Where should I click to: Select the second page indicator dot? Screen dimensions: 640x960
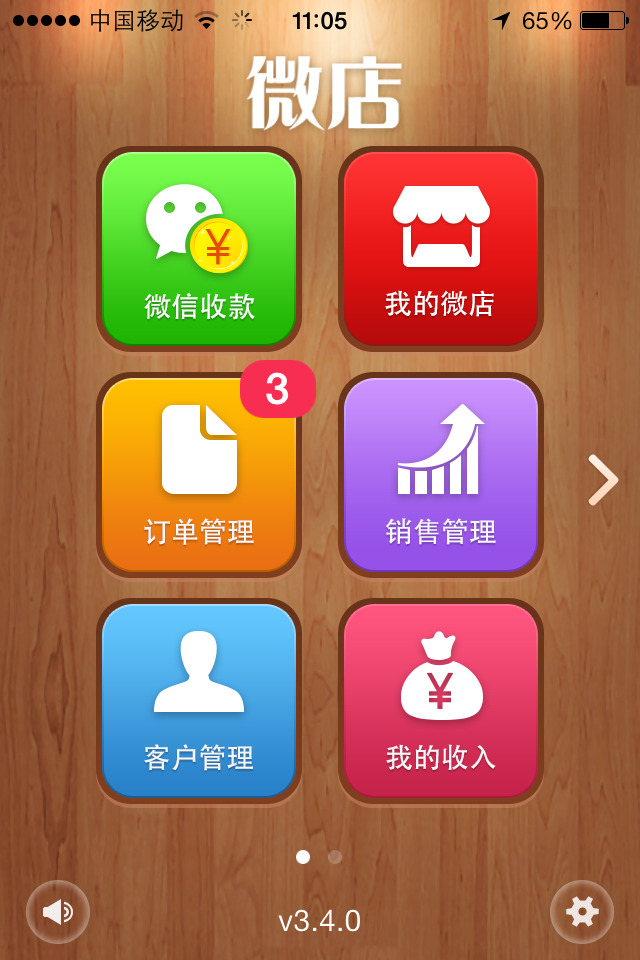click(335, 857)
